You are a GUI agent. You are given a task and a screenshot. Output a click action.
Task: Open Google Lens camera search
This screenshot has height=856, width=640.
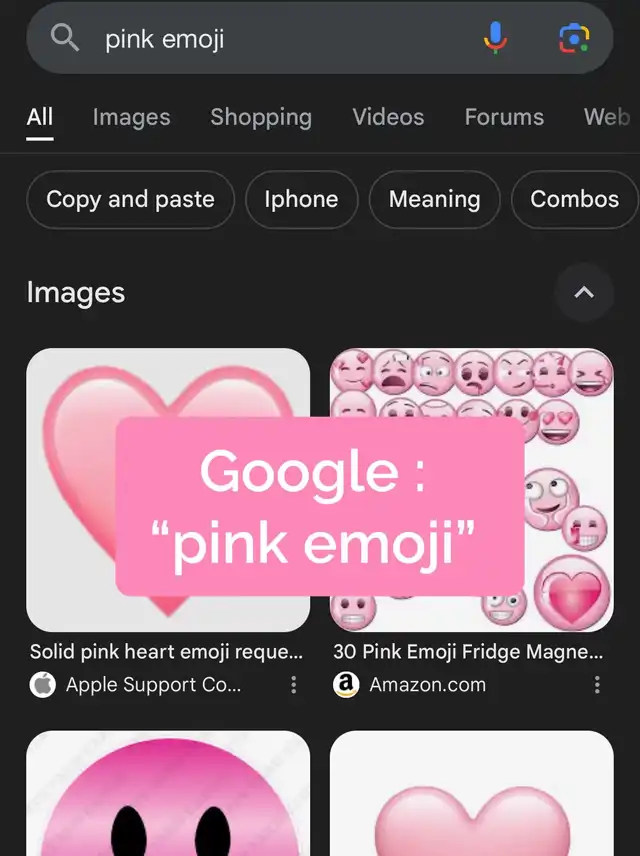click(573, 39)
